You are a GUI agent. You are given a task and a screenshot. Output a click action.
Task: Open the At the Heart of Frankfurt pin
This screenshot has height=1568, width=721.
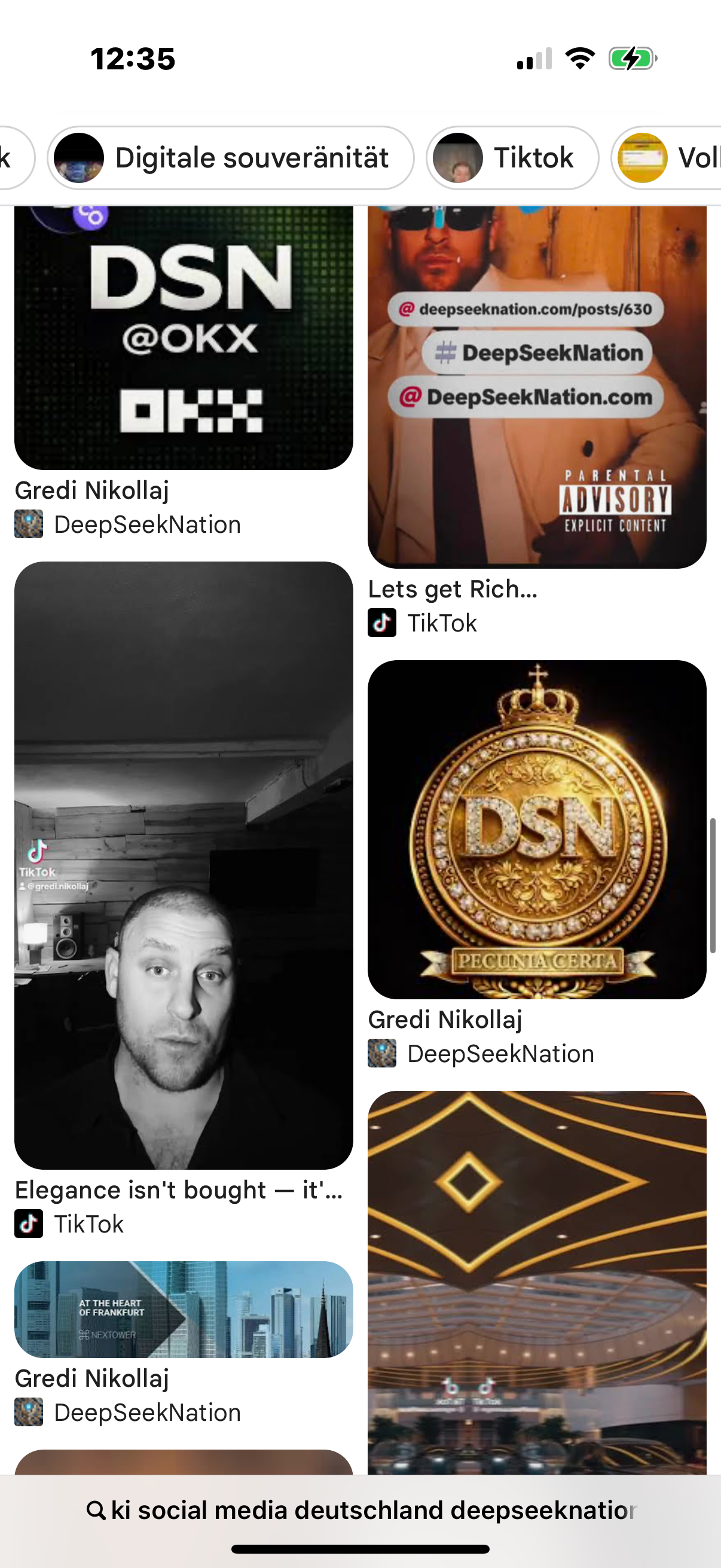point(183,1309)
